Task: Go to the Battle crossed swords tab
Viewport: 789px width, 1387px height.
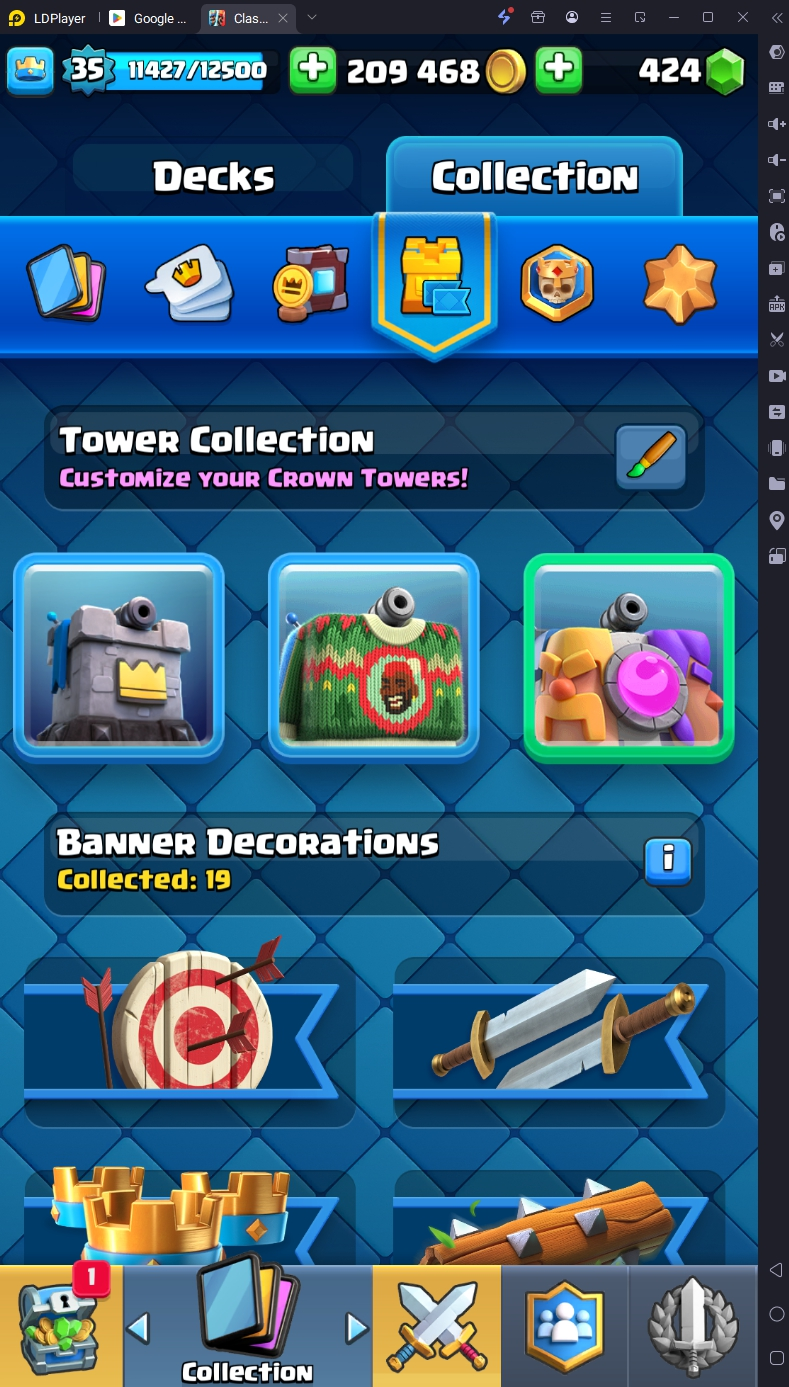Action: 437,1327
